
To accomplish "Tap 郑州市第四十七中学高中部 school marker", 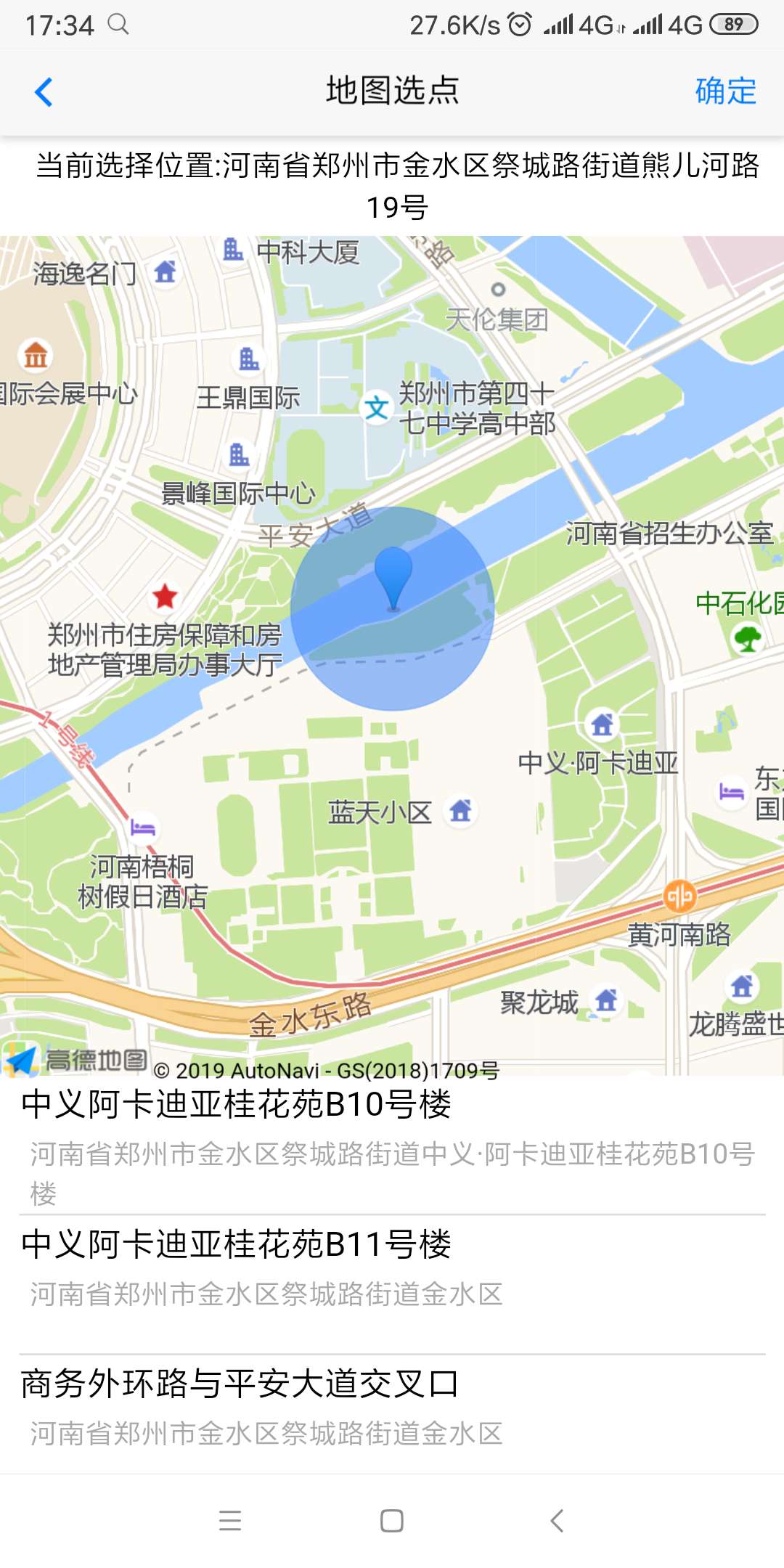I will (x=377, y=407).
